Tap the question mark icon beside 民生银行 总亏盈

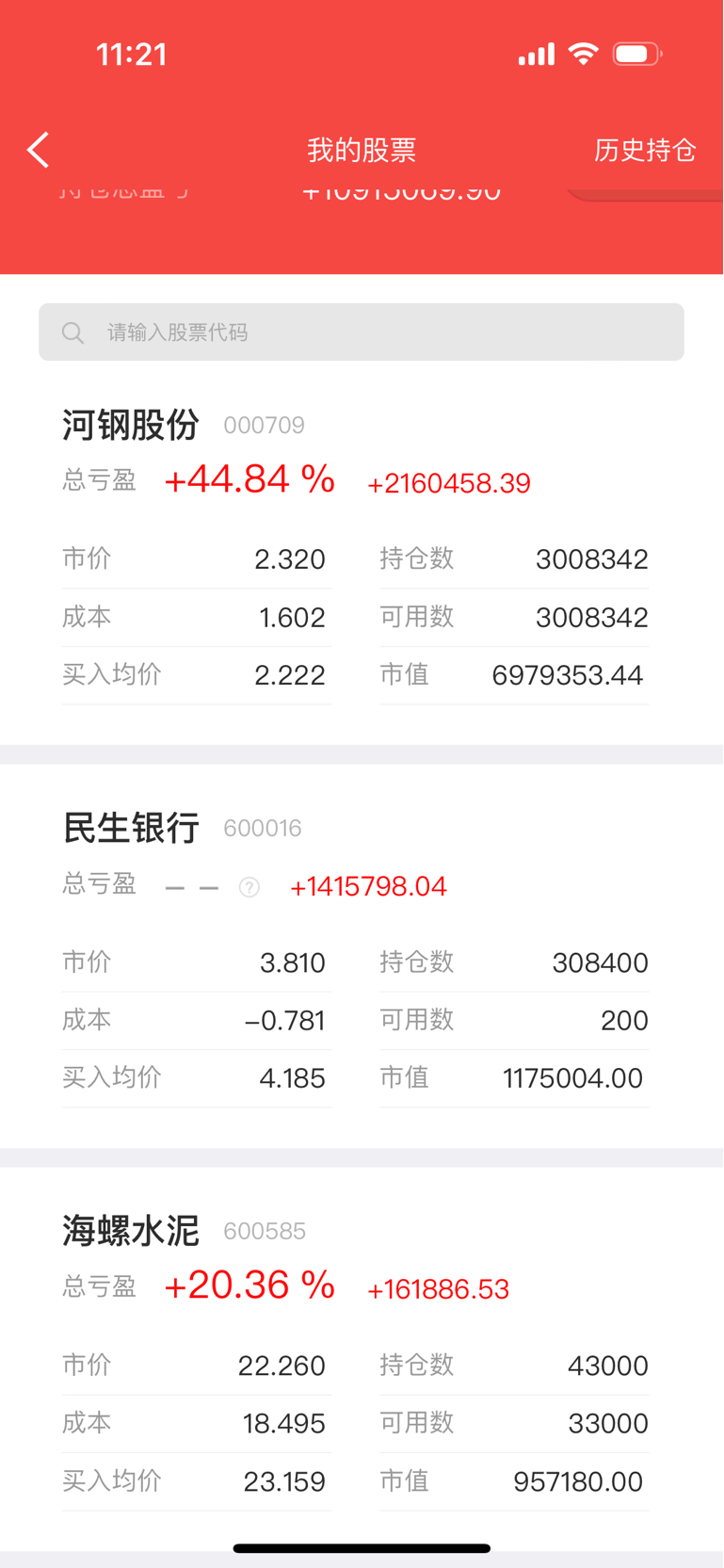[x=249, y=887]
